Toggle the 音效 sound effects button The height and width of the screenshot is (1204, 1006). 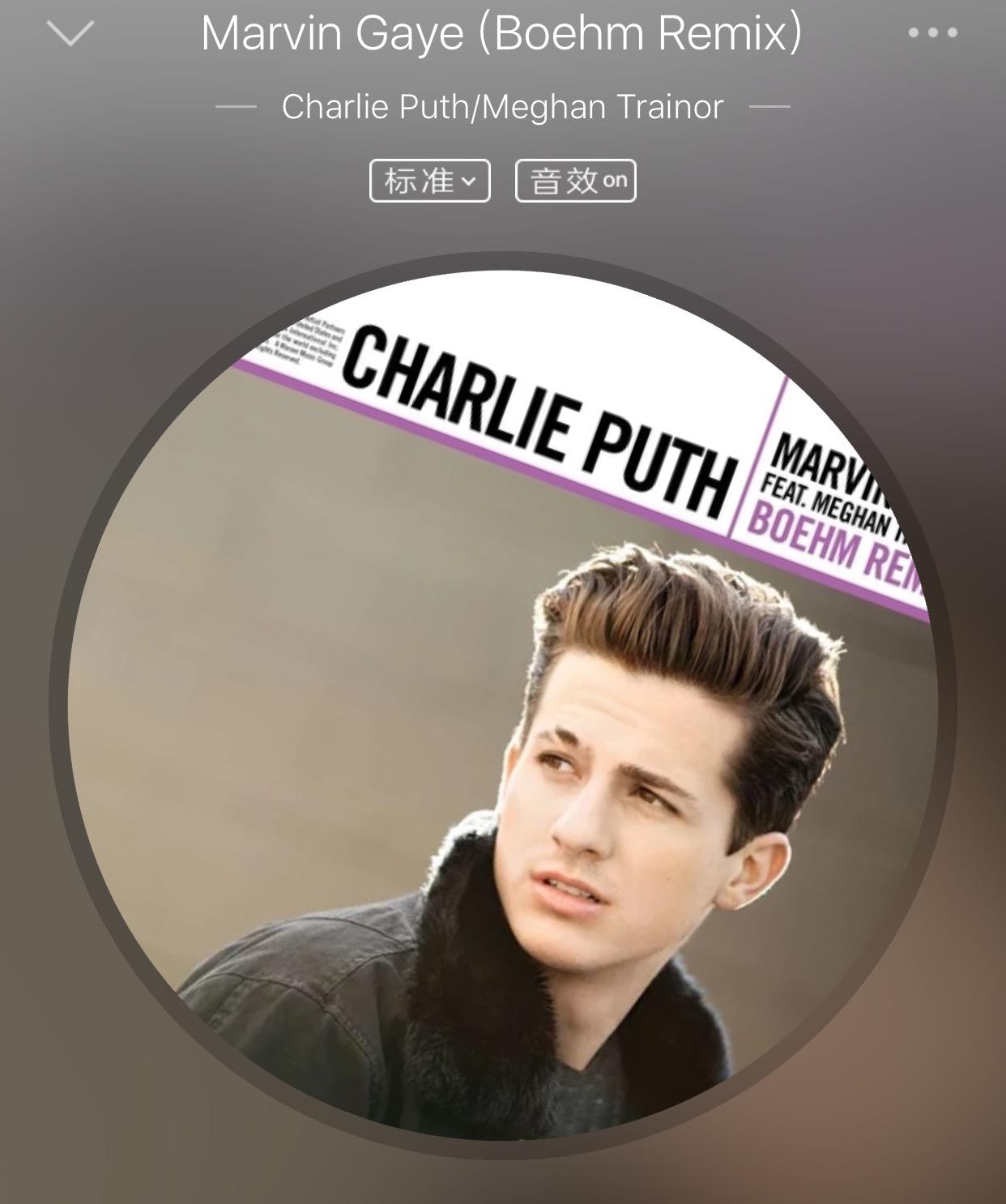click(575, 181)
